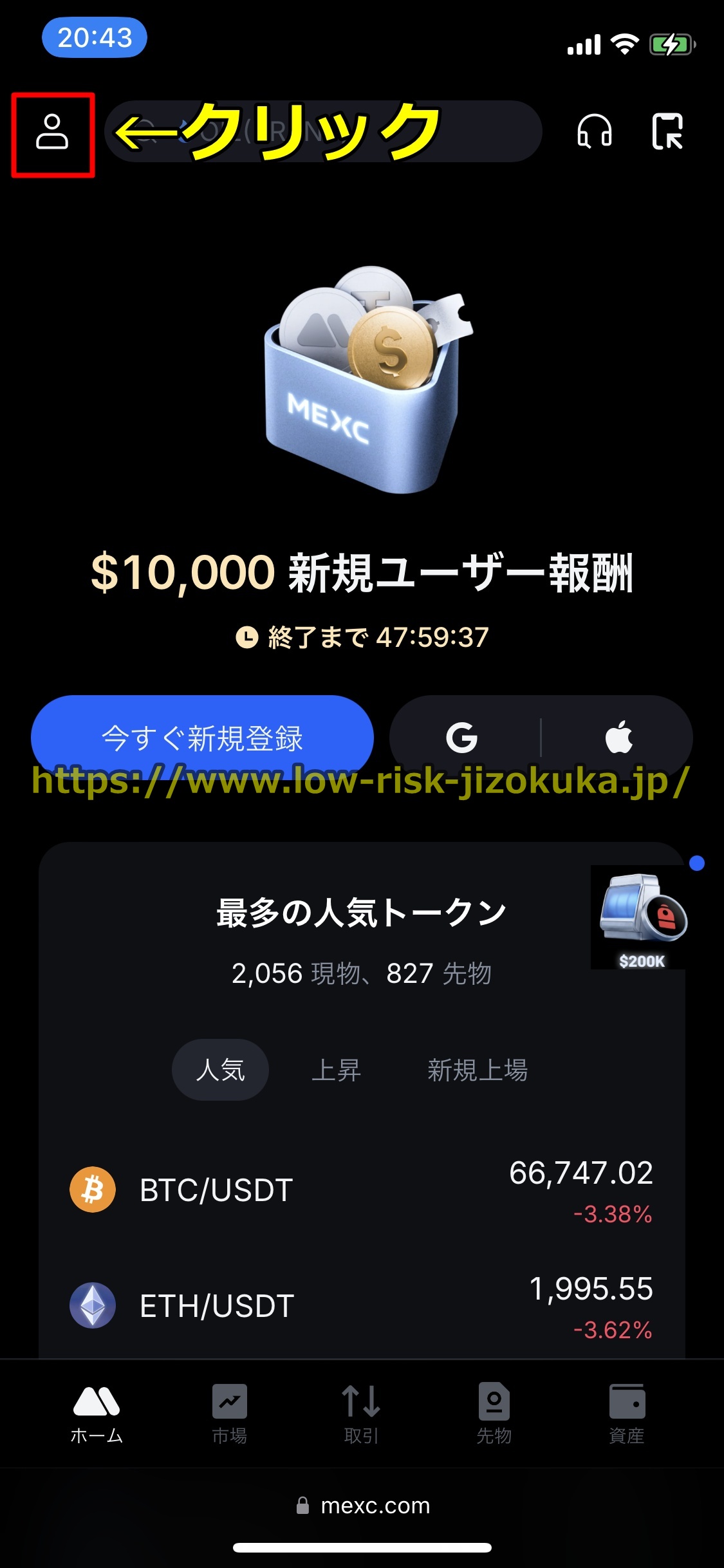Tap the mexc.com address bar
This screenshot has height=1568, width=724.
[x=363, y=1506]
